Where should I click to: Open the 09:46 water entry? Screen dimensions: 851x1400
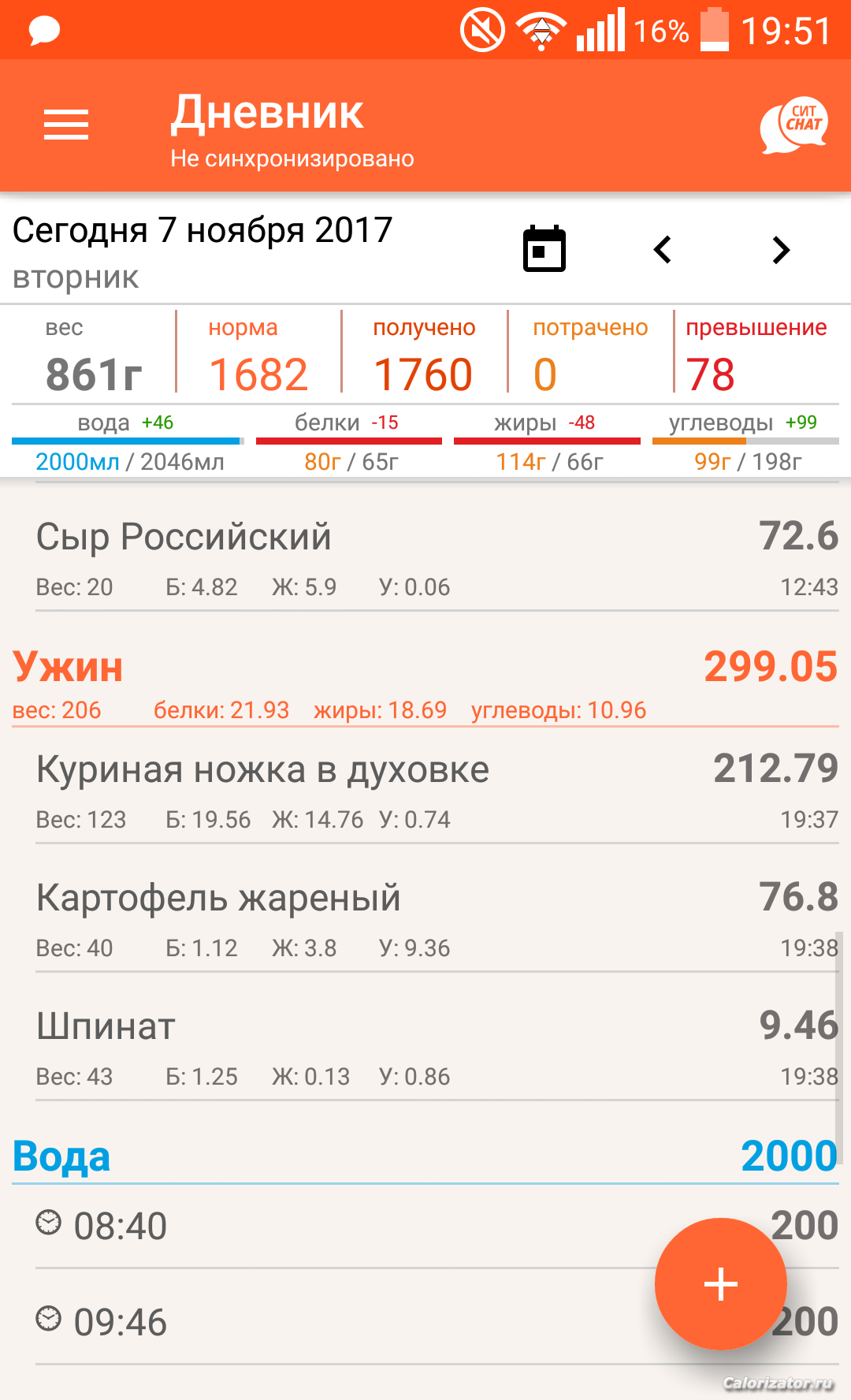tap(437, 1322)
